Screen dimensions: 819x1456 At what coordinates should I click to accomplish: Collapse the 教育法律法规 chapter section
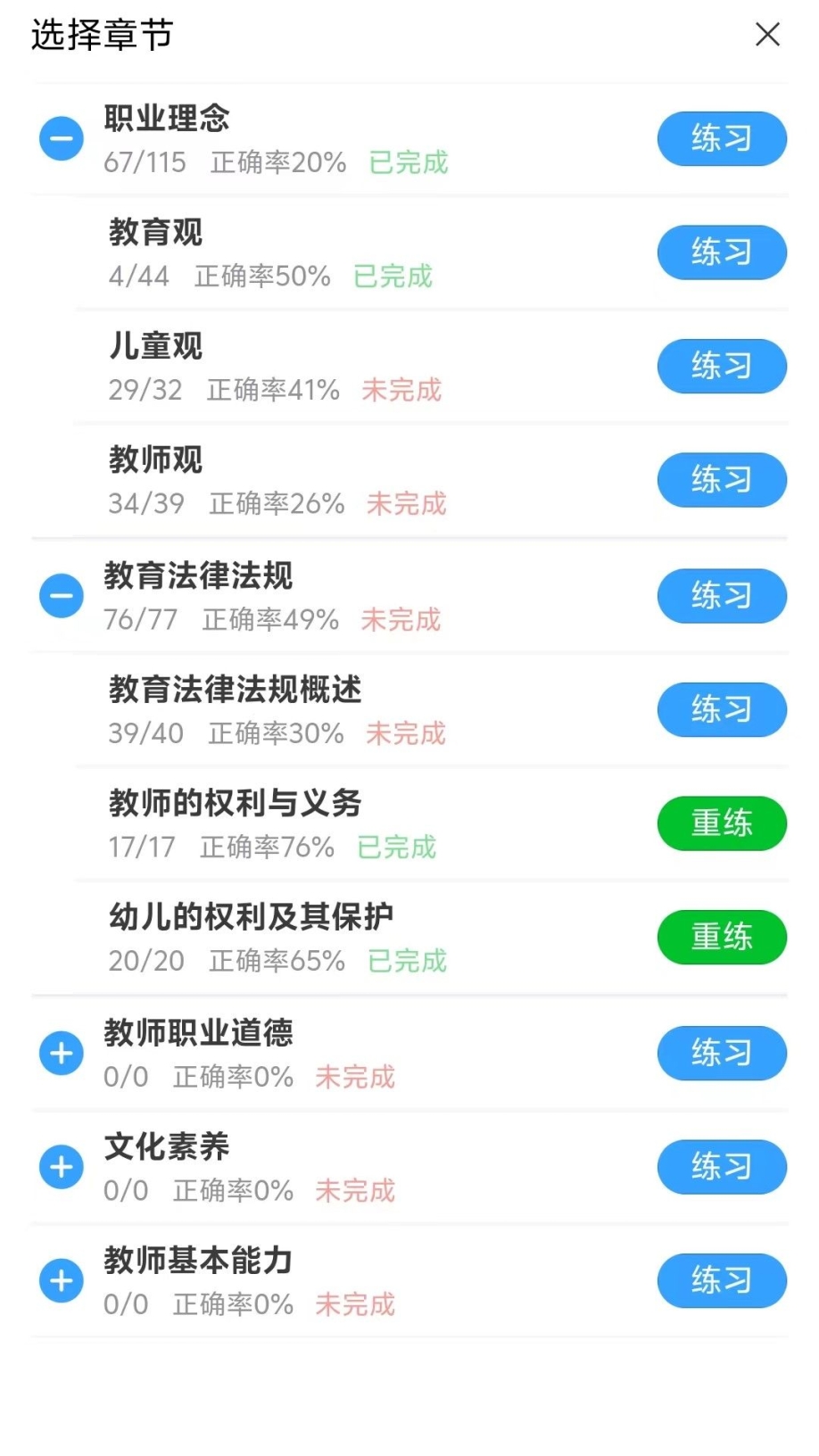click(62, 596)
